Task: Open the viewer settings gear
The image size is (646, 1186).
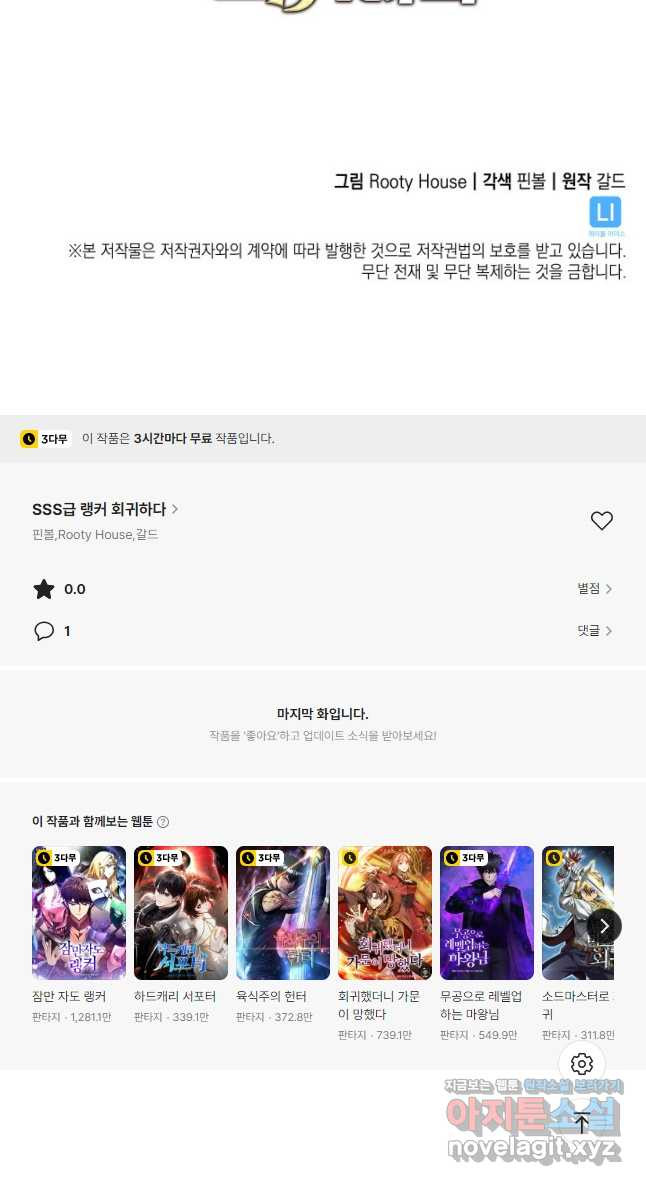Action: coord(582,1064)
